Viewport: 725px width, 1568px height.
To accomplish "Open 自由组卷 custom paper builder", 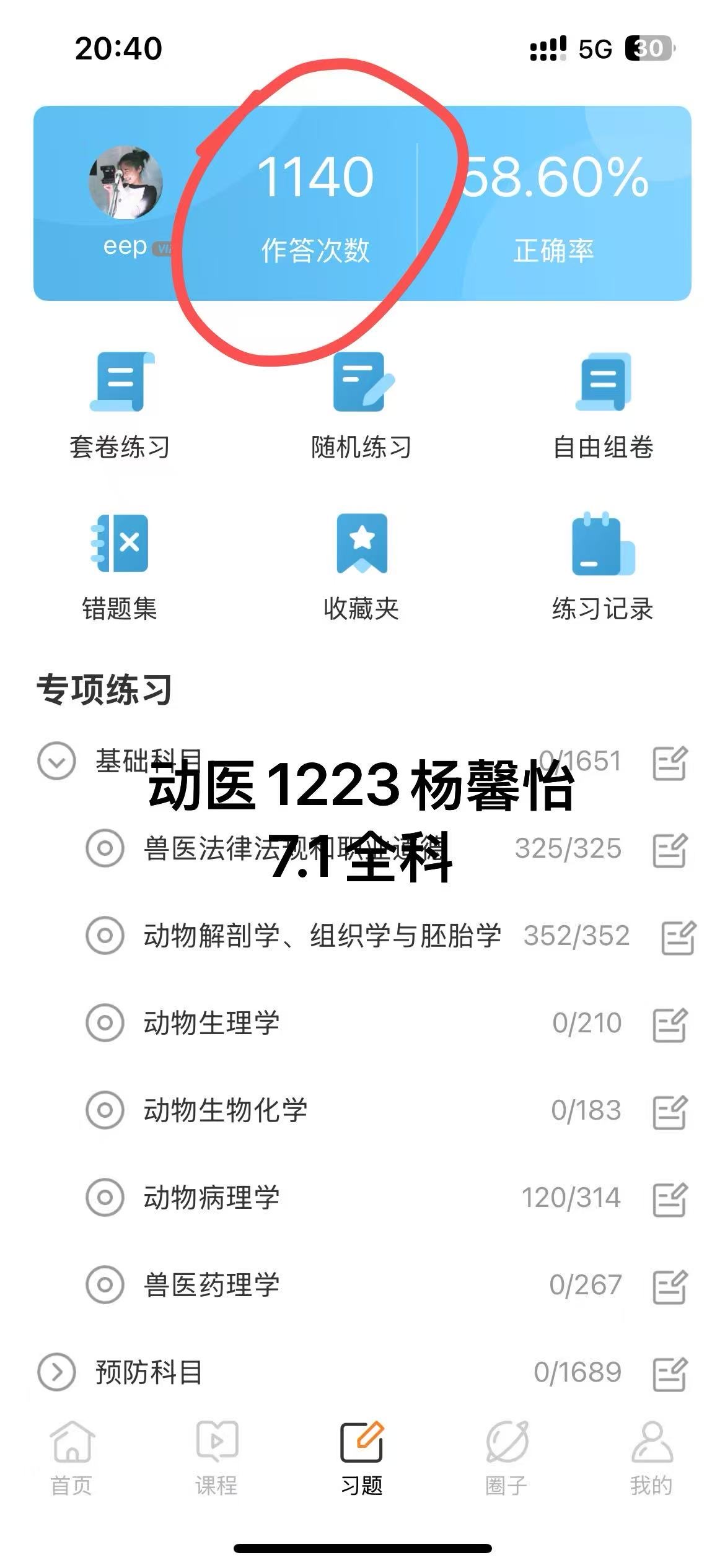I will coord(603,406).
